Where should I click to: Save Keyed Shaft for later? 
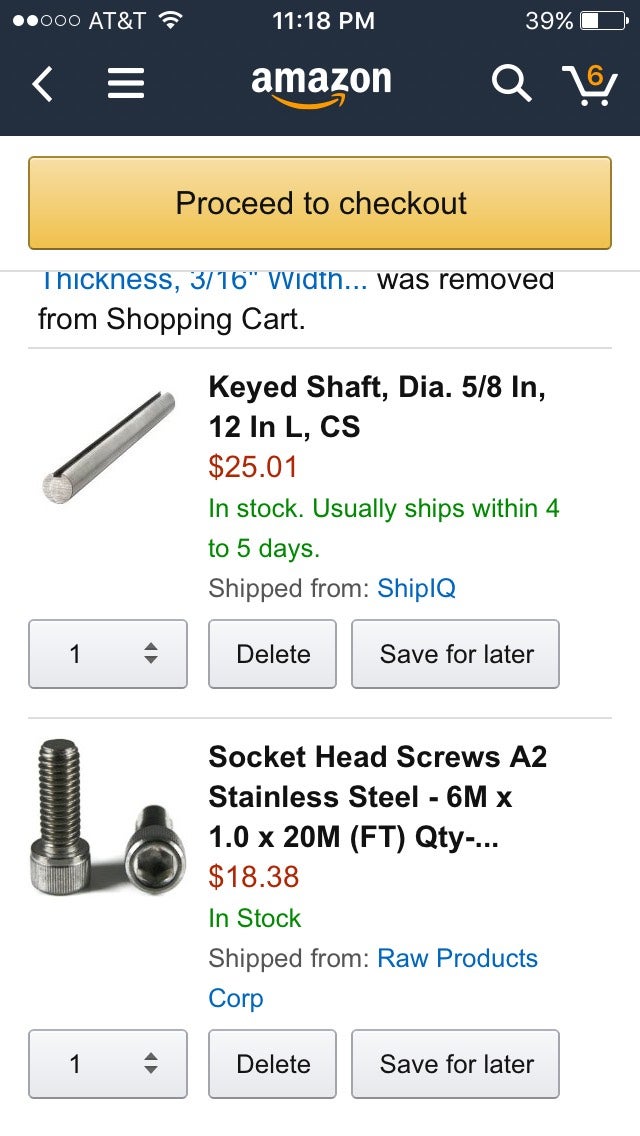coord(455,654)
